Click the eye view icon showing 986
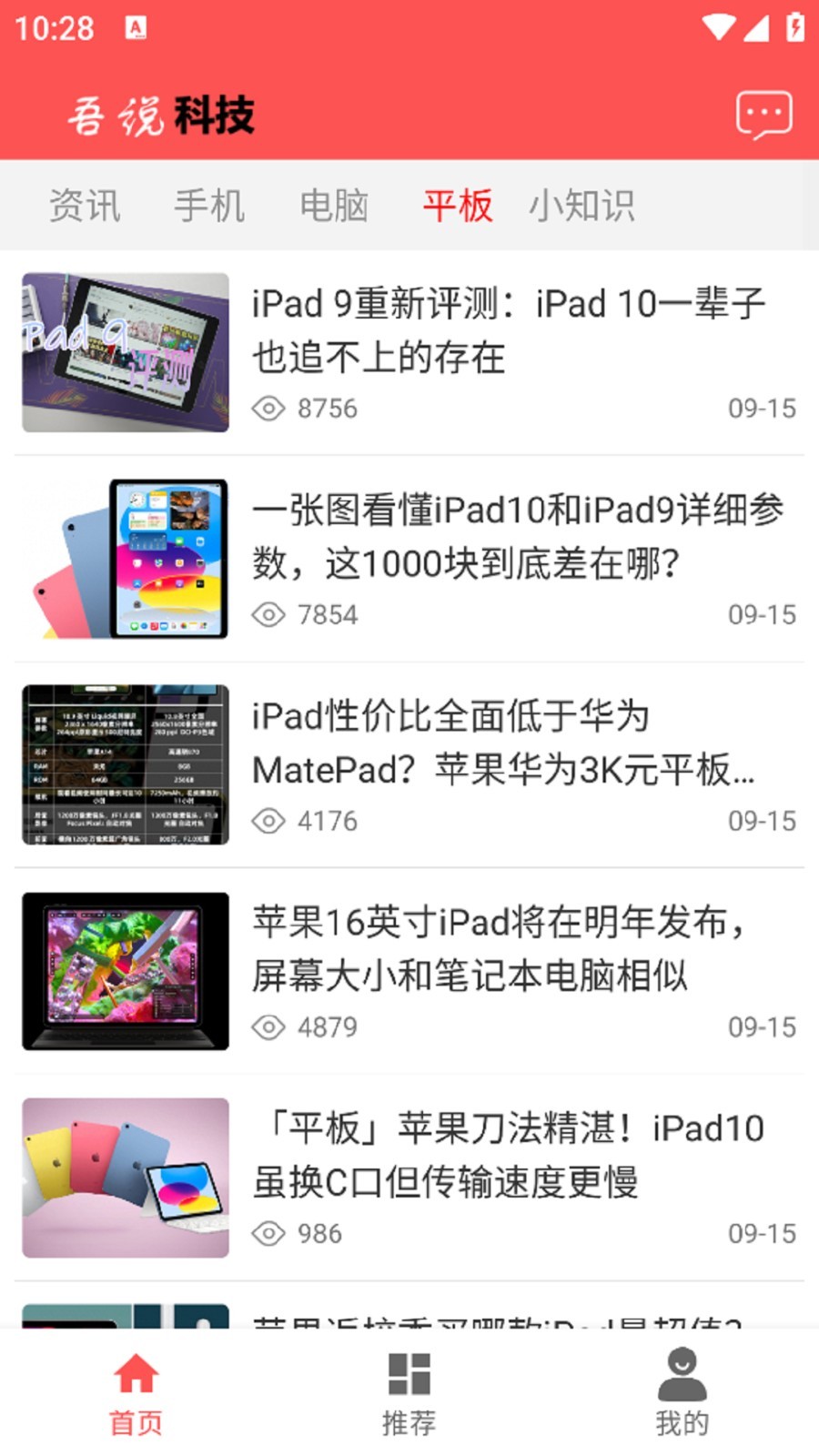The height and width of the screenshot is (1456, 819). (x=267, y=1234)
